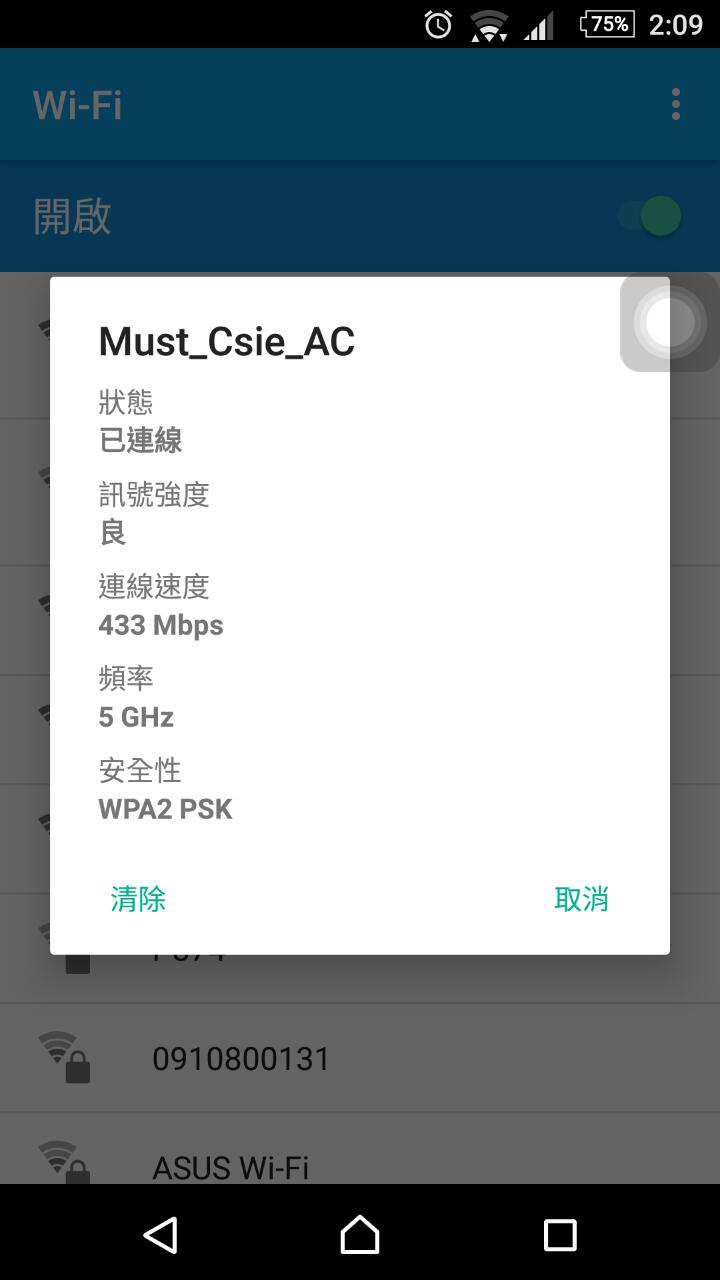
Task: Select the ASUS Wi-Fi network
Action: click(230, 1166)
